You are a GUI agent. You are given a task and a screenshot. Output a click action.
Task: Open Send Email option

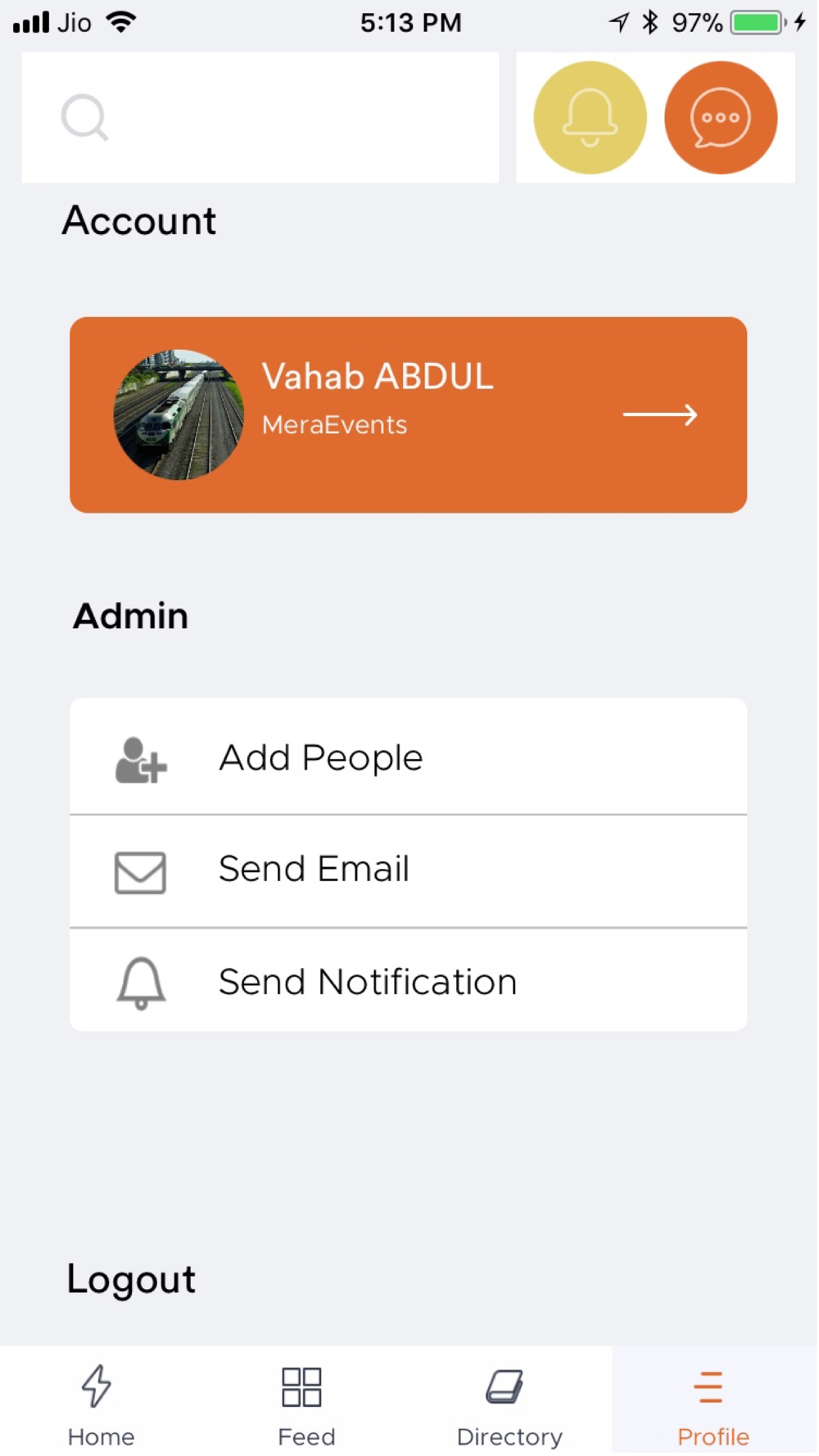pyautogui.click(x=408, y=871)
